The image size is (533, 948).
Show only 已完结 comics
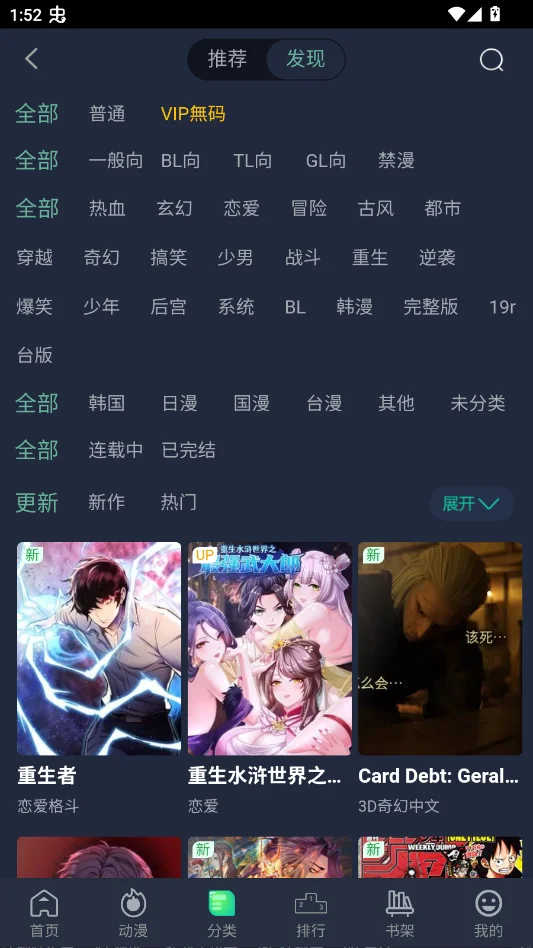(189, 450)
